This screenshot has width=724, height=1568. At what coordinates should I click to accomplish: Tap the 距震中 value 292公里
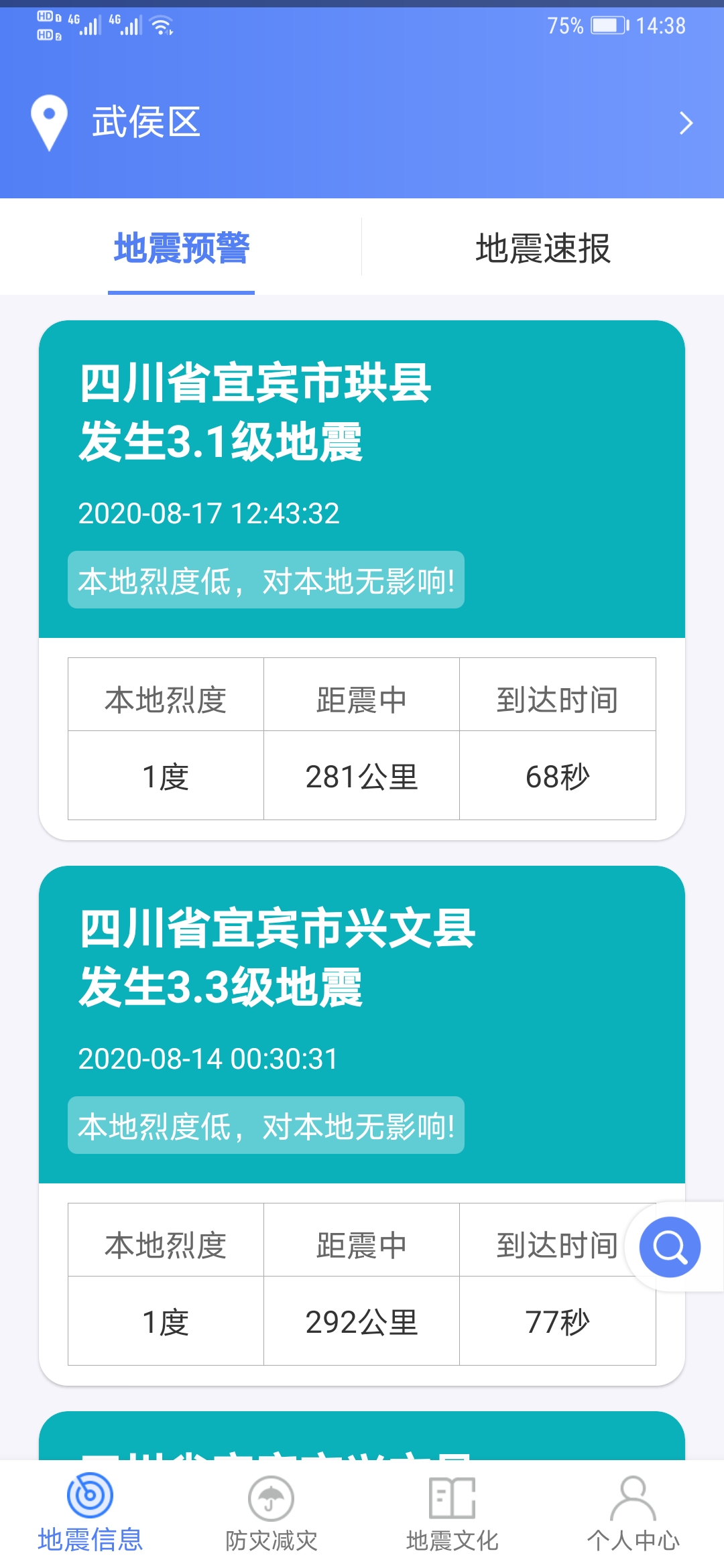362,1321
